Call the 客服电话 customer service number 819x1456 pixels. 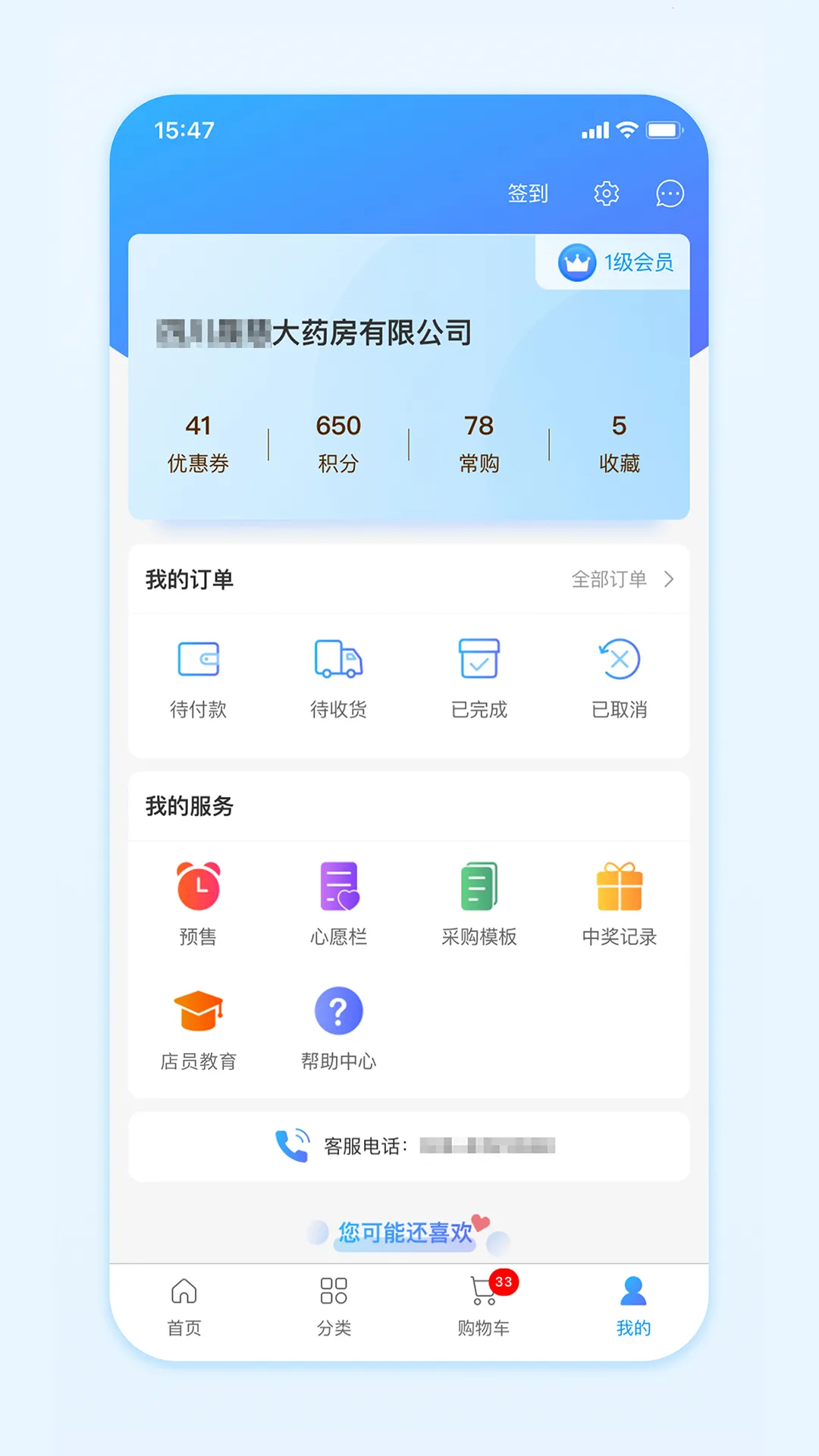pos(409,1147)
